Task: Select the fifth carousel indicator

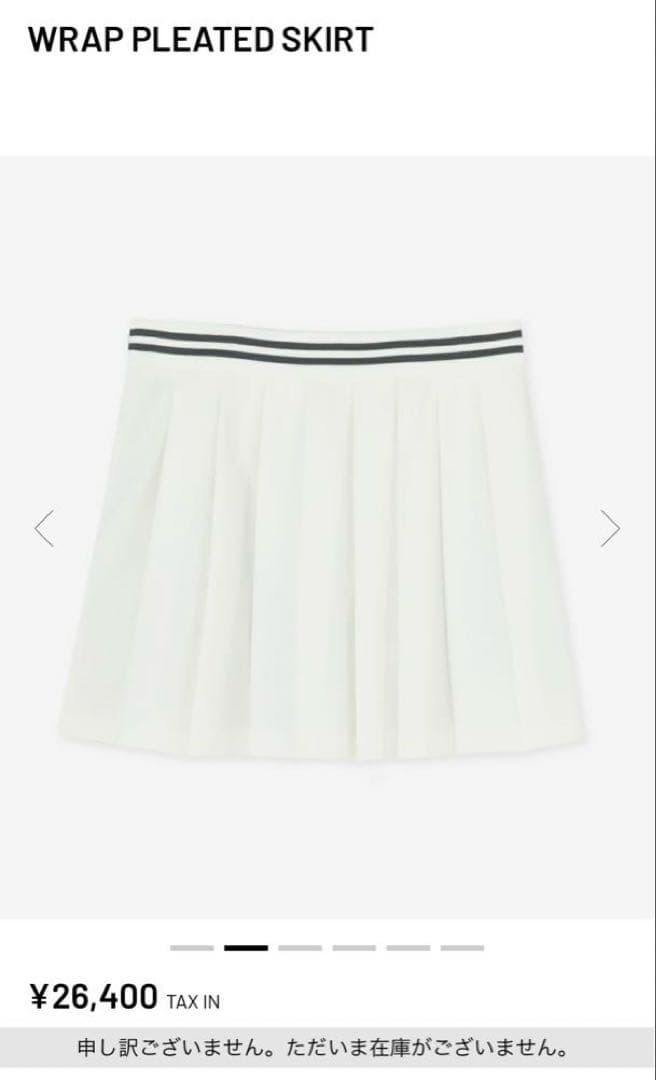Action: 408,947
